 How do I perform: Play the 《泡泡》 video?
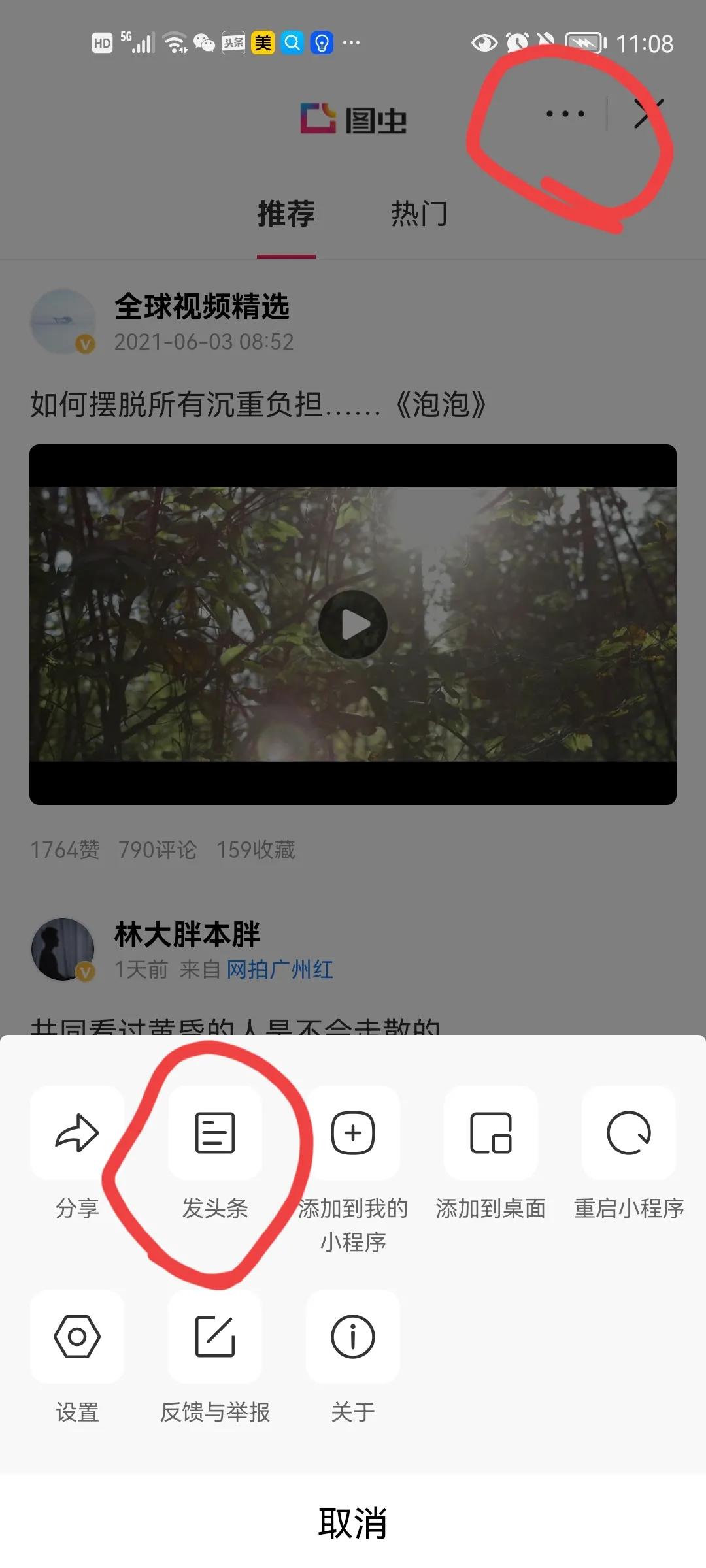353,623
